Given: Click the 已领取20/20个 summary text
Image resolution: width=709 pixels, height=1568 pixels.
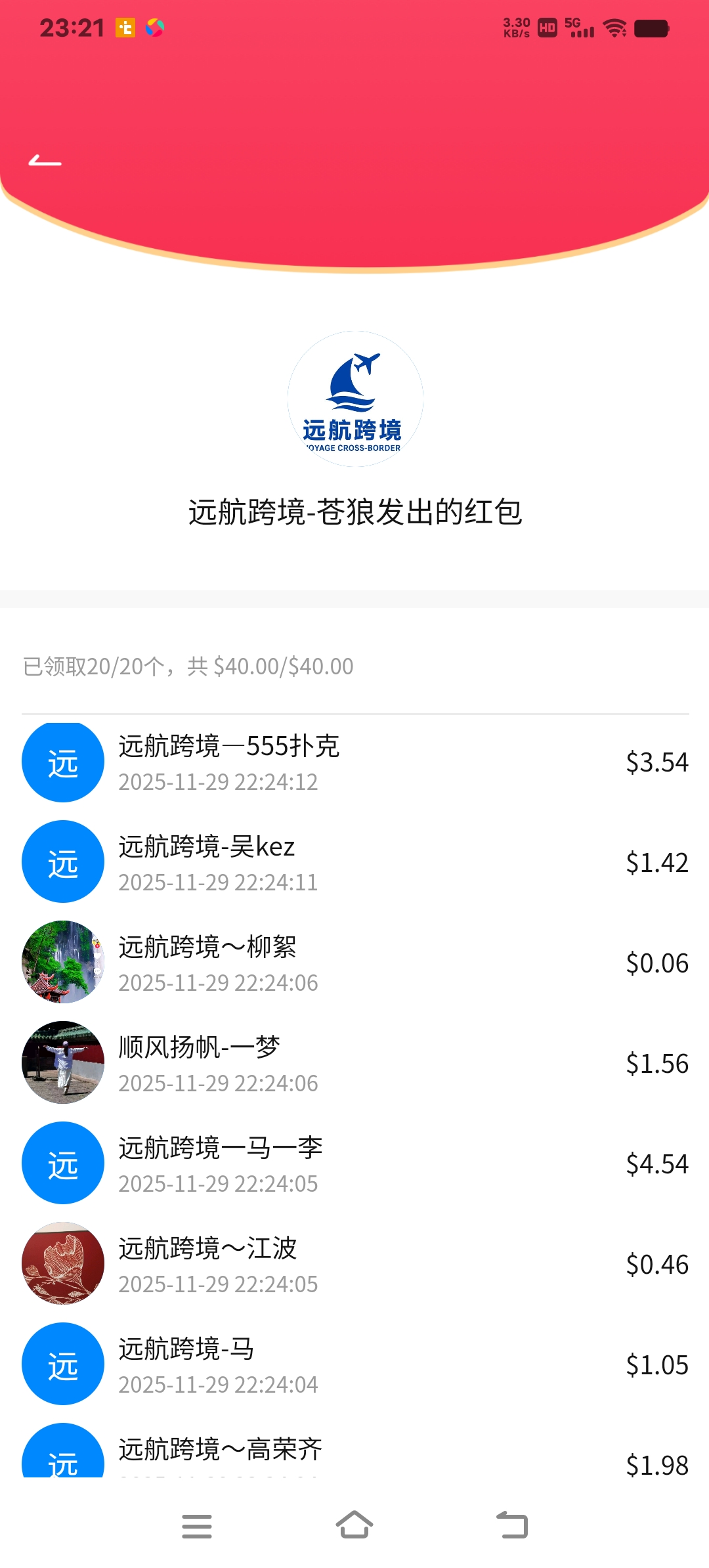Looking at the screenshot, I should coord(187,665).
